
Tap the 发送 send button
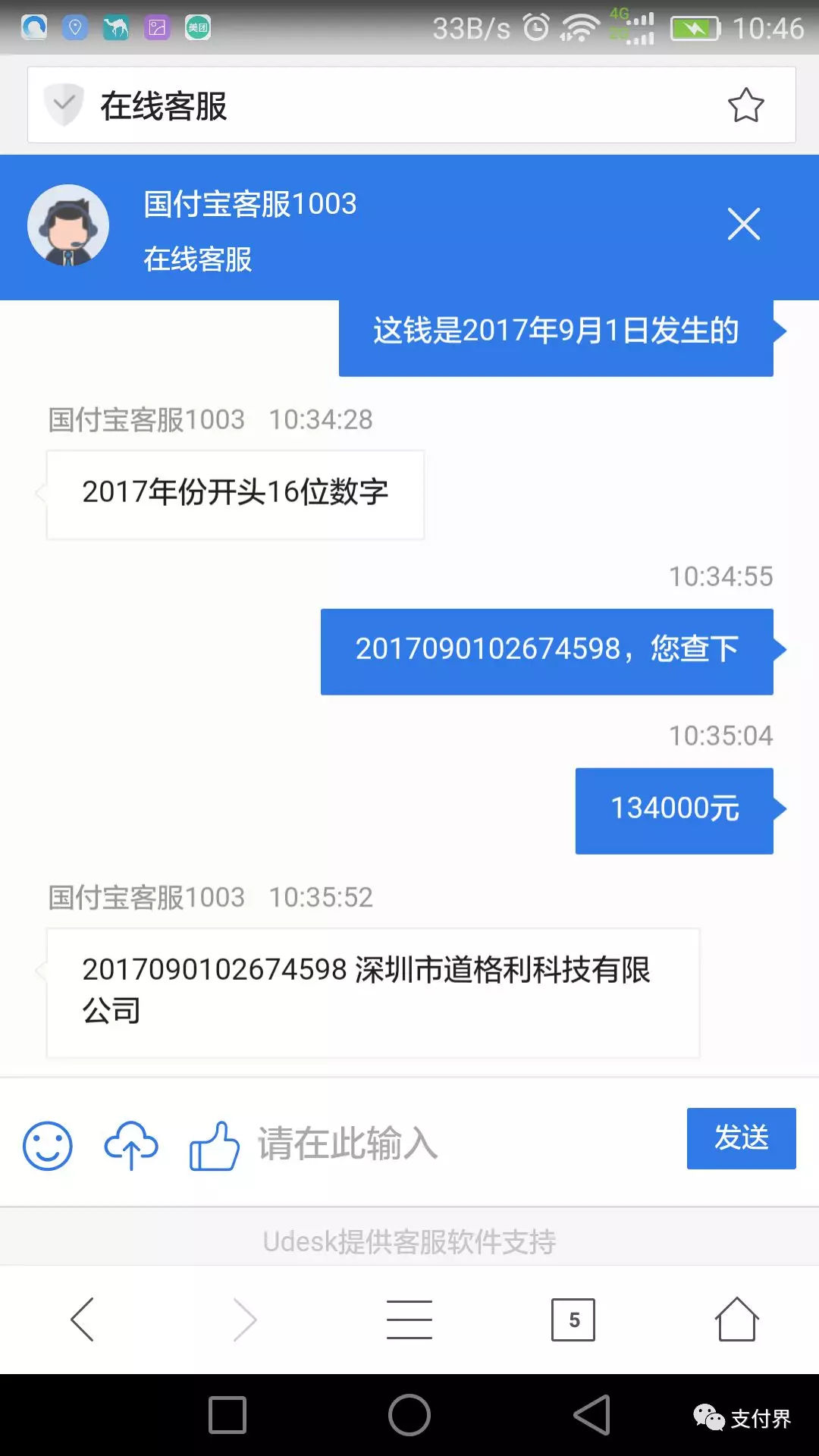tap(741, 1138)
